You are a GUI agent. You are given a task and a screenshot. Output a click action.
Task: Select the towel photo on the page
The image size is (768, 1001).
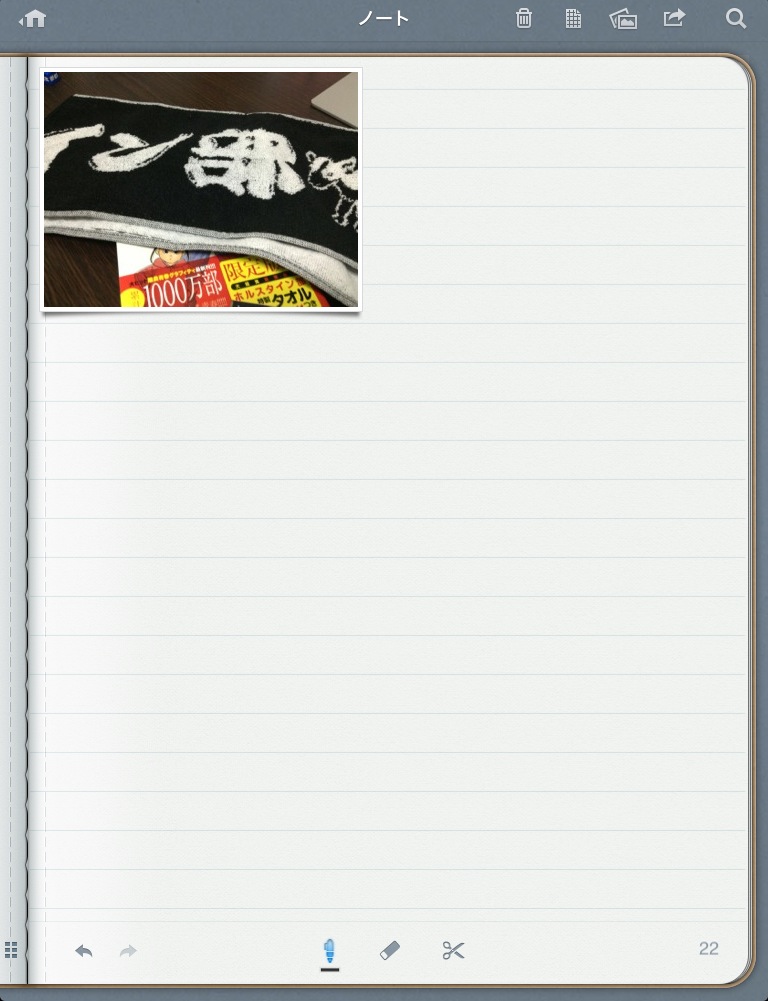tap(200, 189)
